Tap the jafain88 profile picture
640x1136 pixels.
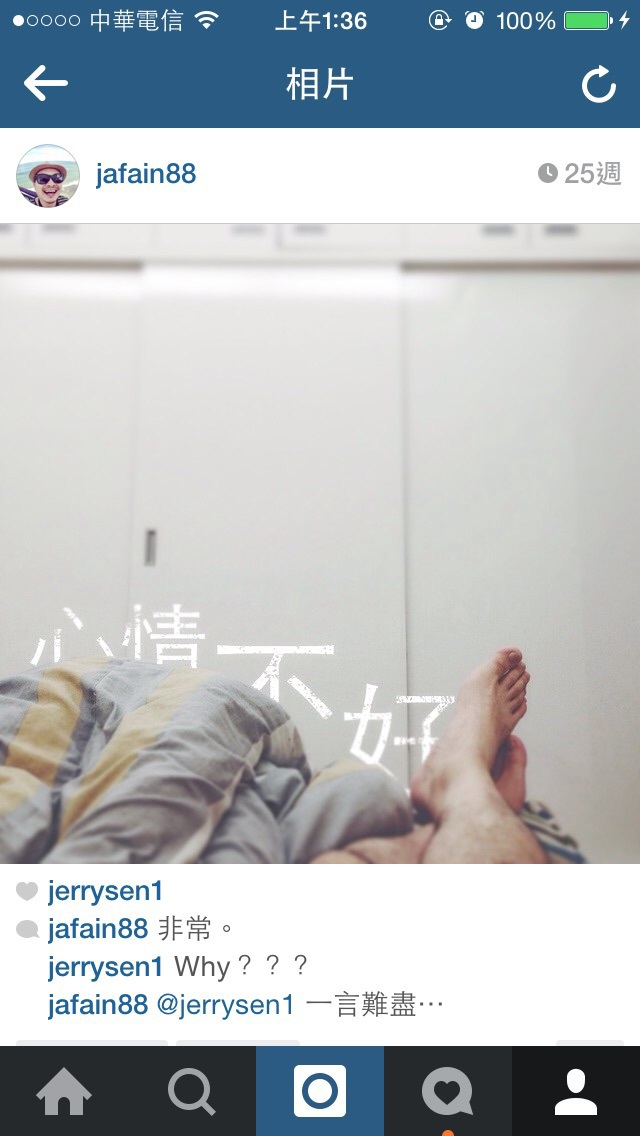[x=48, y=175]
